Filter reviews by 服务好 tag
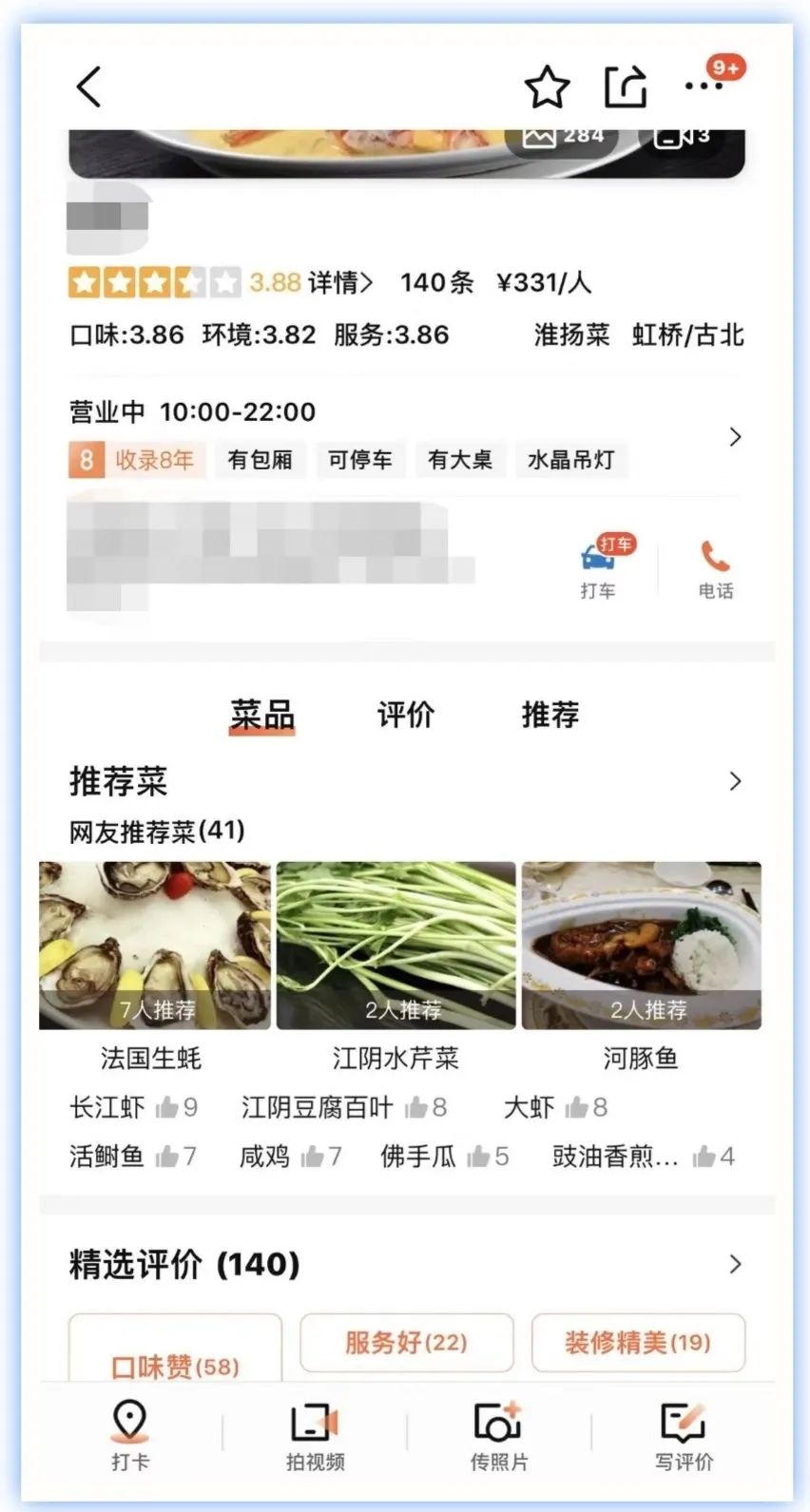The height and width of the screenshot is (1512, 810). [x=407, y=1342]
